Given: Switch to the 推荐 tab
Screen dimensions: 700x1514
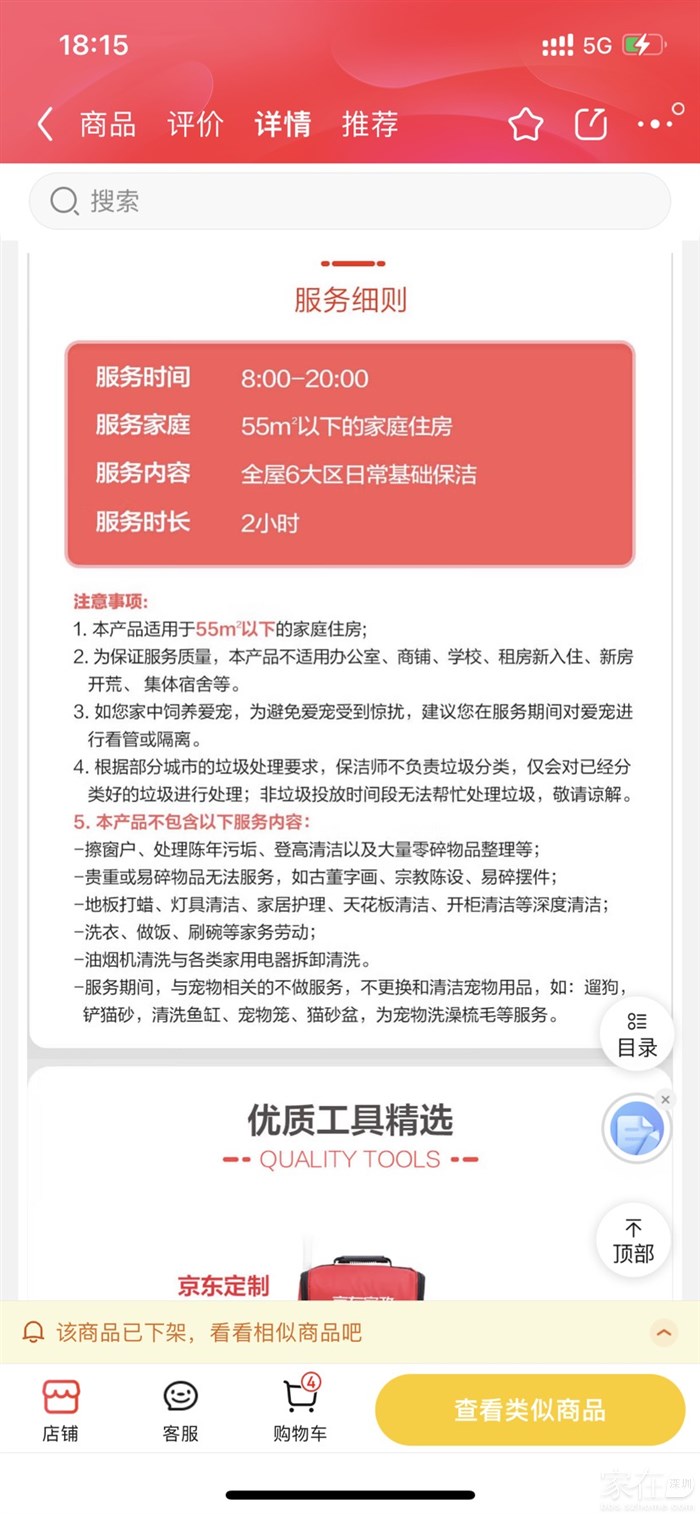Looking at the screenshot, I should (x=370, y=124).
